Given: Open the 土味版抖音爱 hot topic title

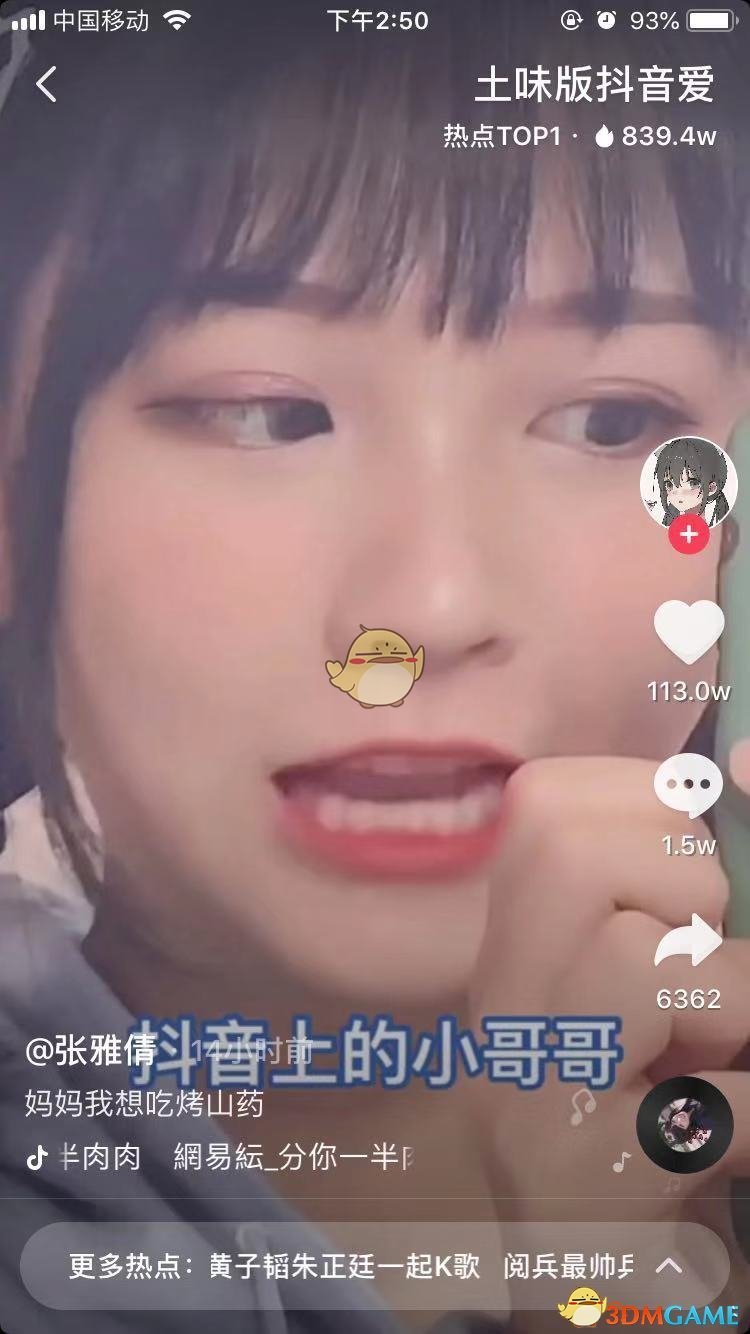Looking at the screenshot, I should coord(594,85).
